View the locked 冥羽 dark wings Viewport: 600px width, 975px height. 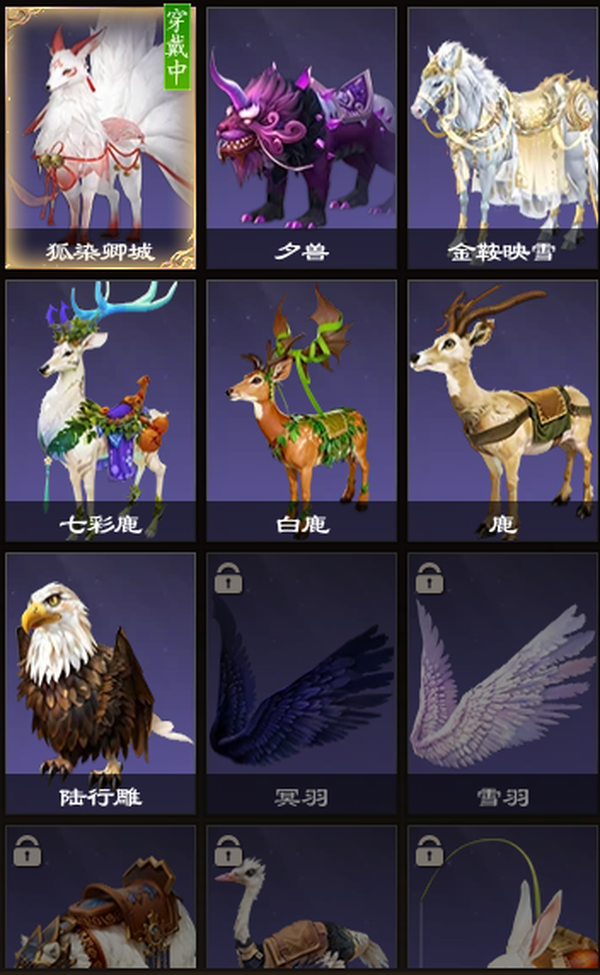(x=302, y=683)
